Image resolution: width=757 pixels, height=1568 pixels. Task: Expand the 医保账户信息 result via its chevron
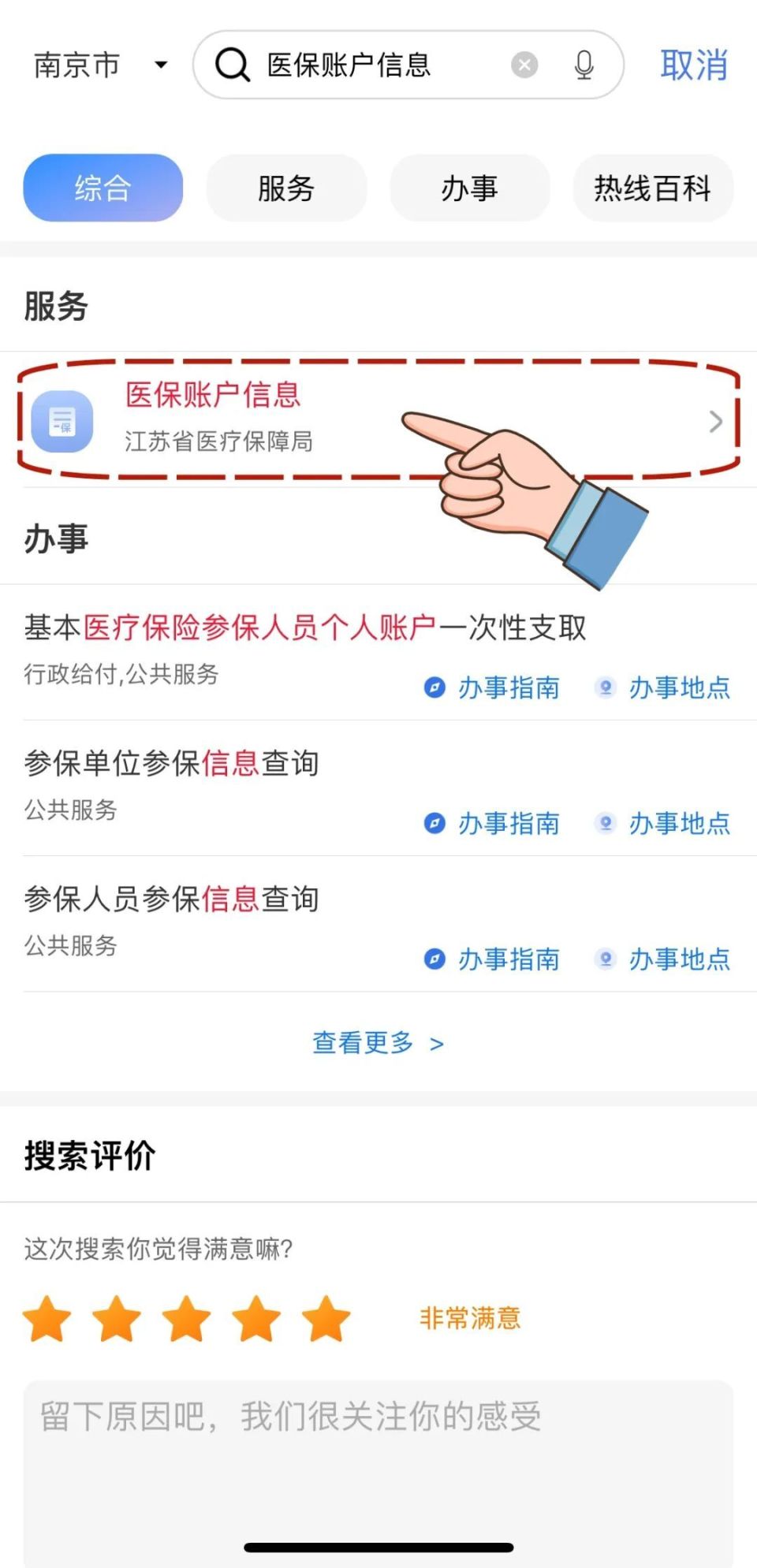714,423
